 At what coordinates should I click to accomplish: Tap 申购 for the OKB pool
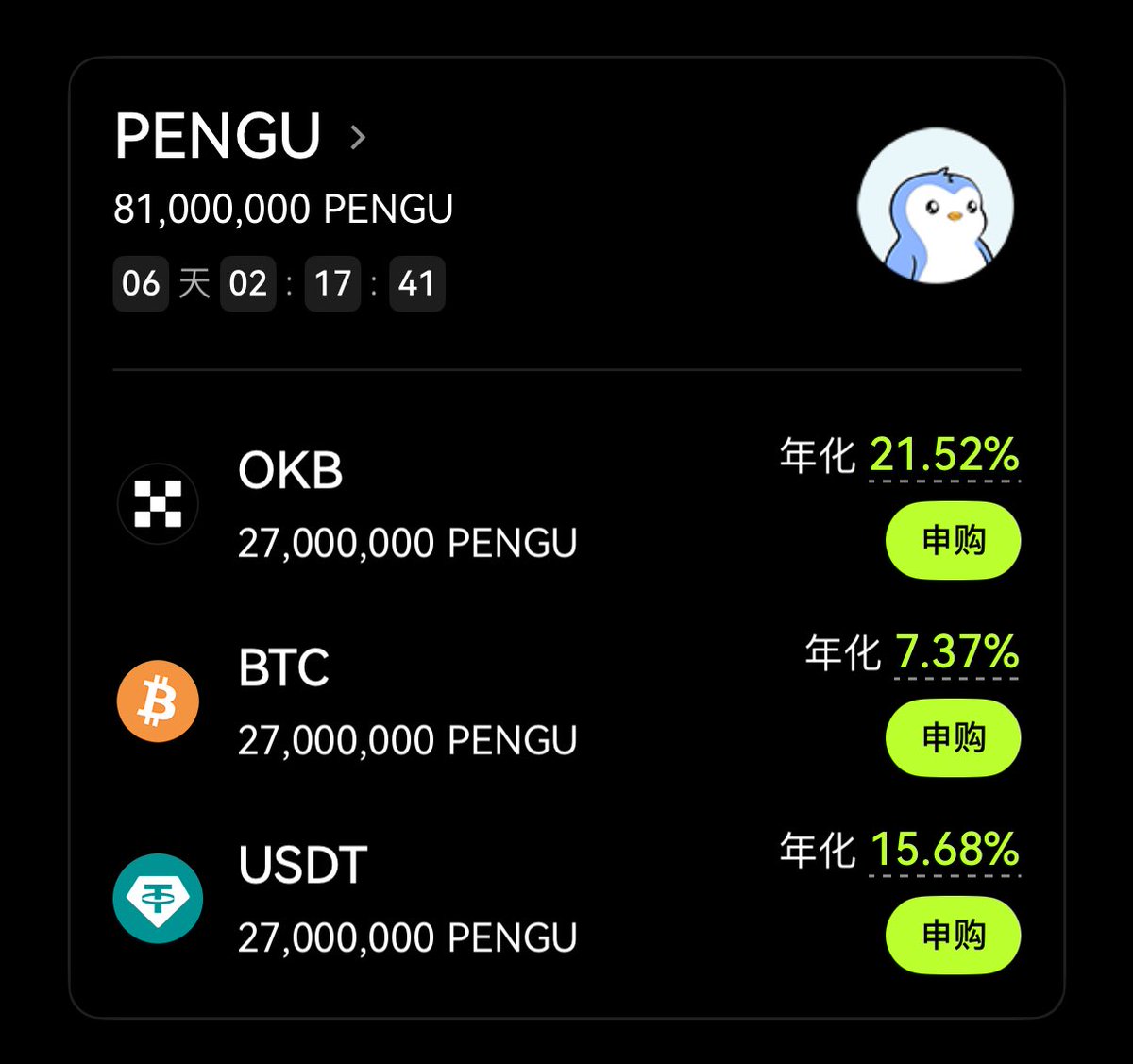click(x=953, y=541)
